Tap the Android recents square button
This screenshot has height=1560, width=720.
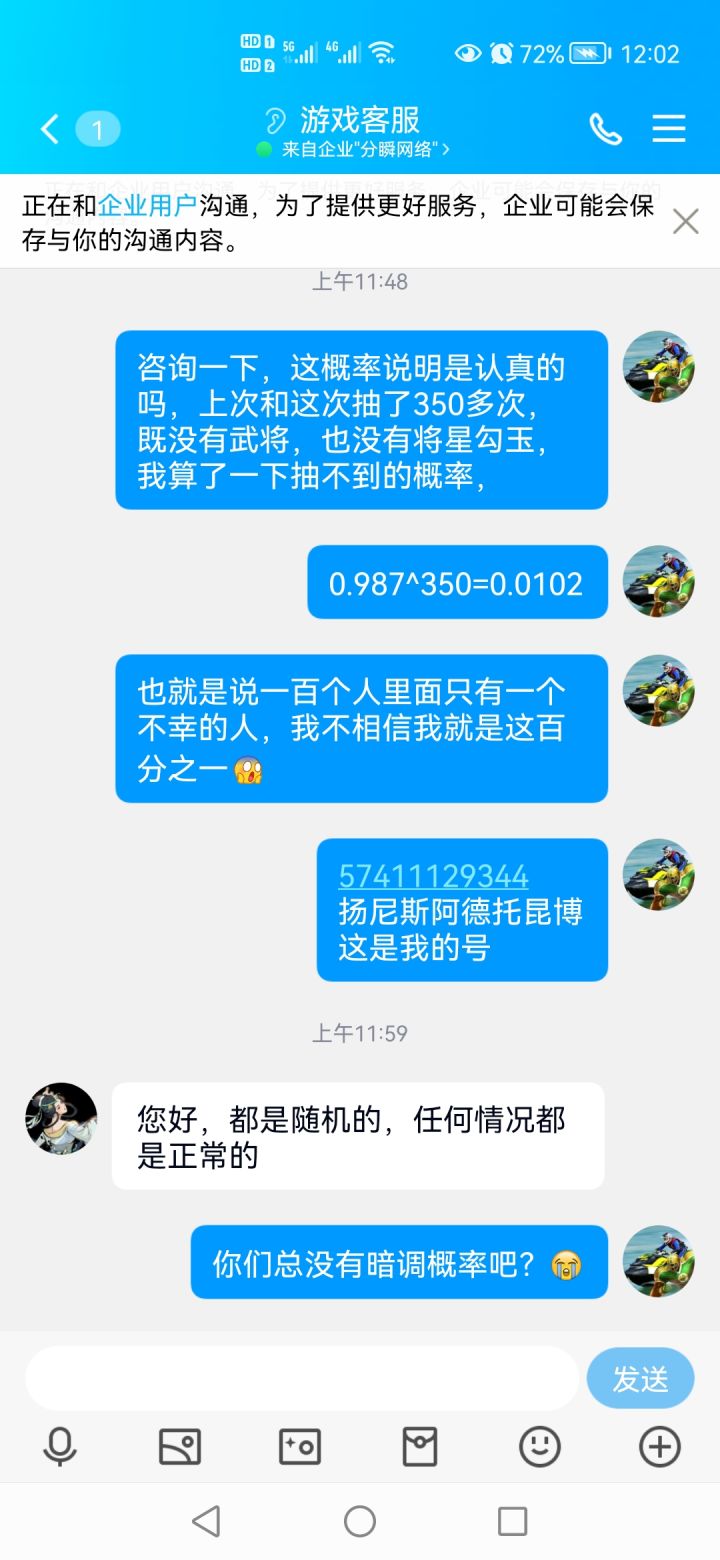[512, 1519]
